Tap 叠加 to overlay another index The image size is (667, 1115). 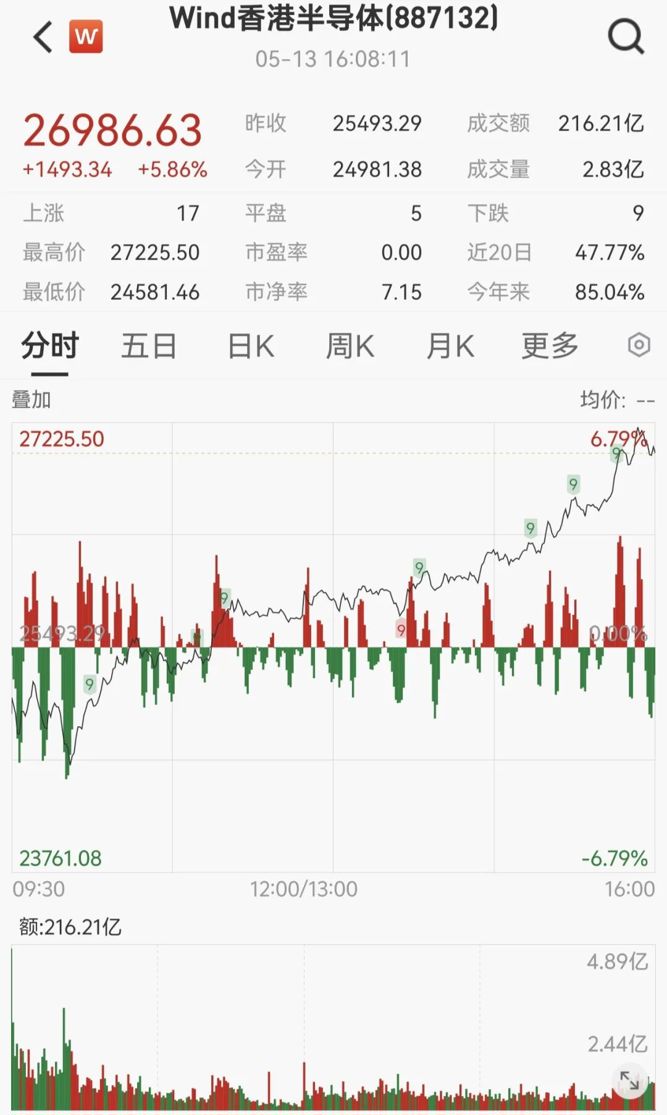(31, 400)
